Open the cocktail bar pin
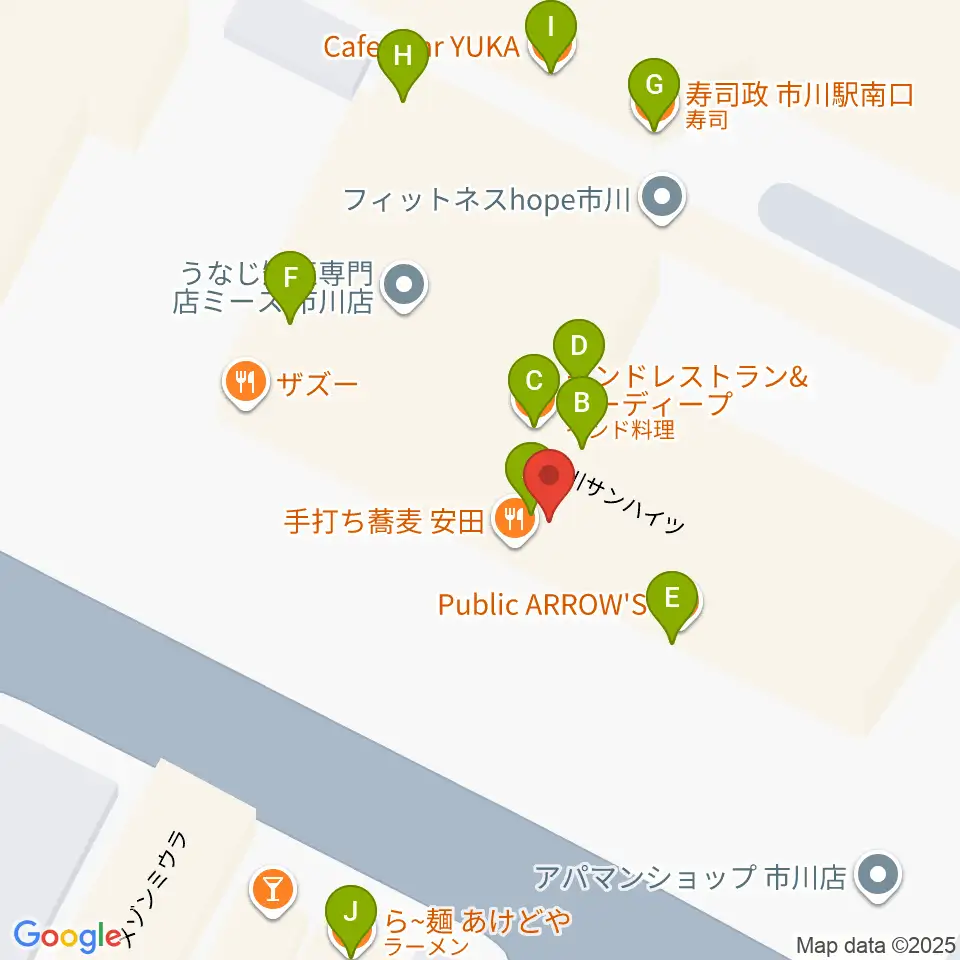 [x=273, y=891]
